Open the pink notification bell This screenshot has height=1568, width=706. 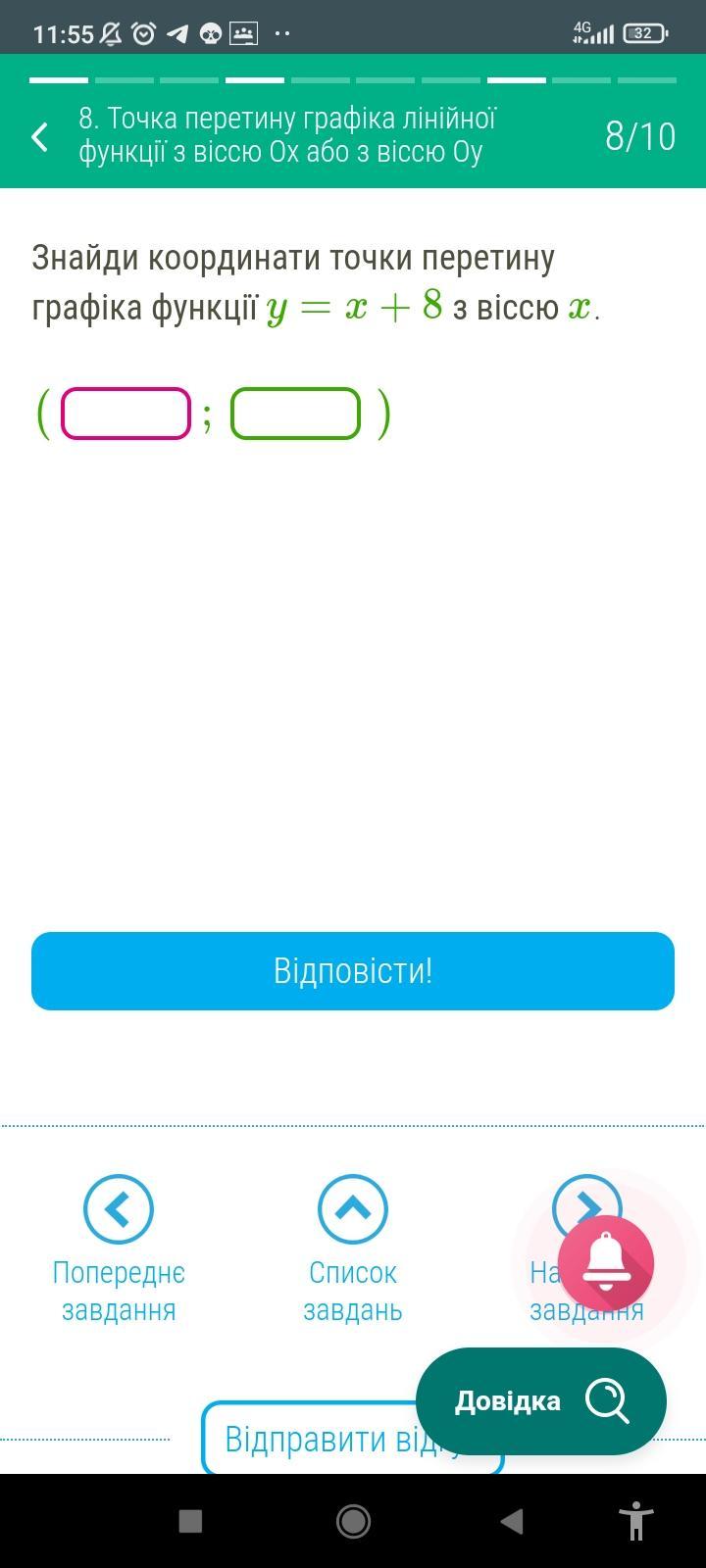point(606,1263)
